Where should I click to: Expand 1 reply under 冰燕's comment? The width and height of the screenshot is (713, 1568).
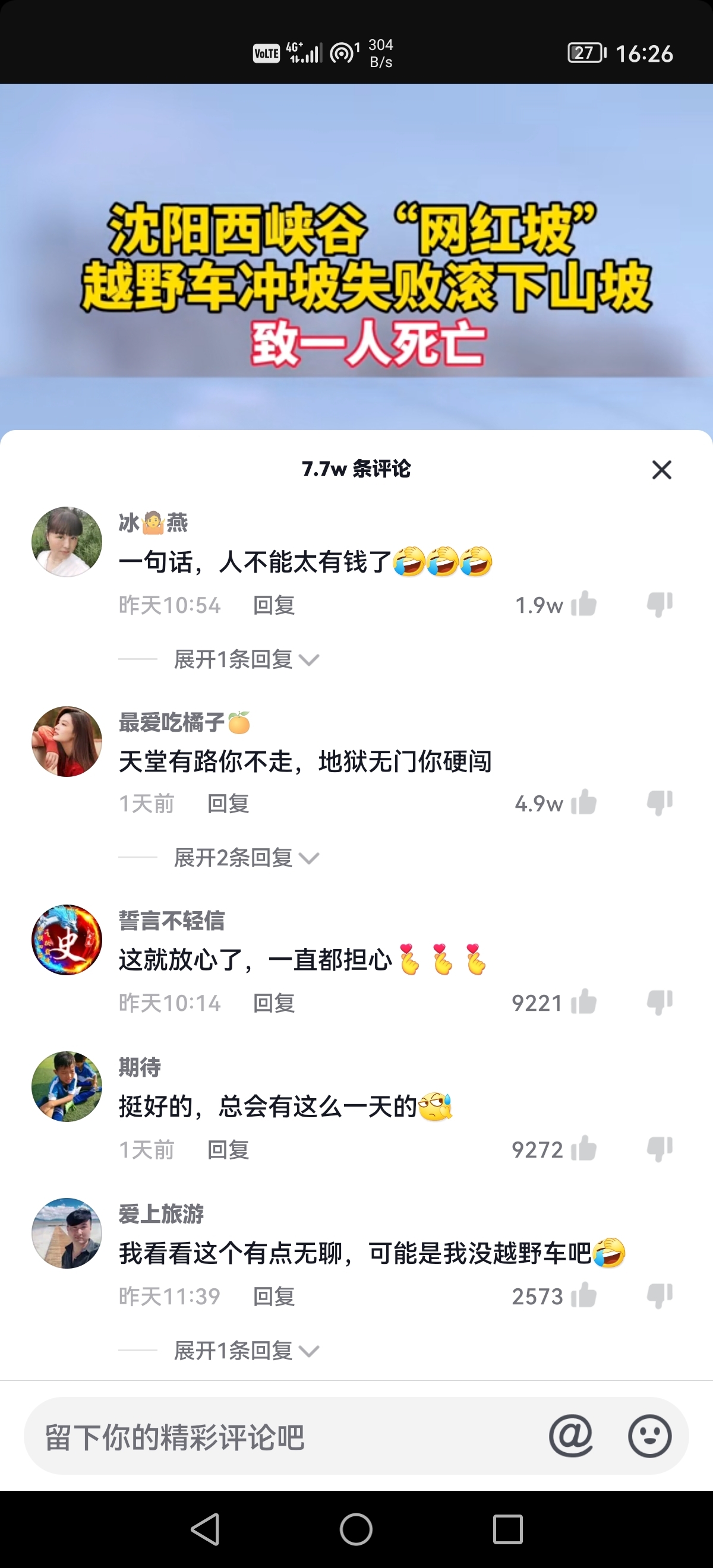click(246, 659)
